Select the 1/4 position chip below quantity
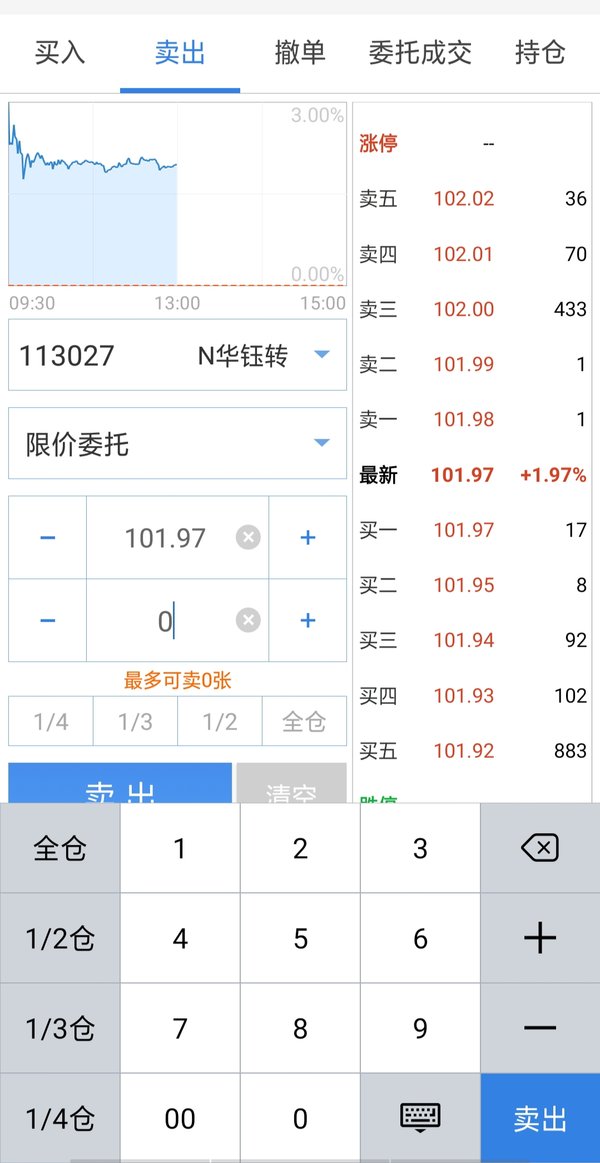Image resolution: width=600 pixels, height=1163 pixels. click(x=51, y=721)
